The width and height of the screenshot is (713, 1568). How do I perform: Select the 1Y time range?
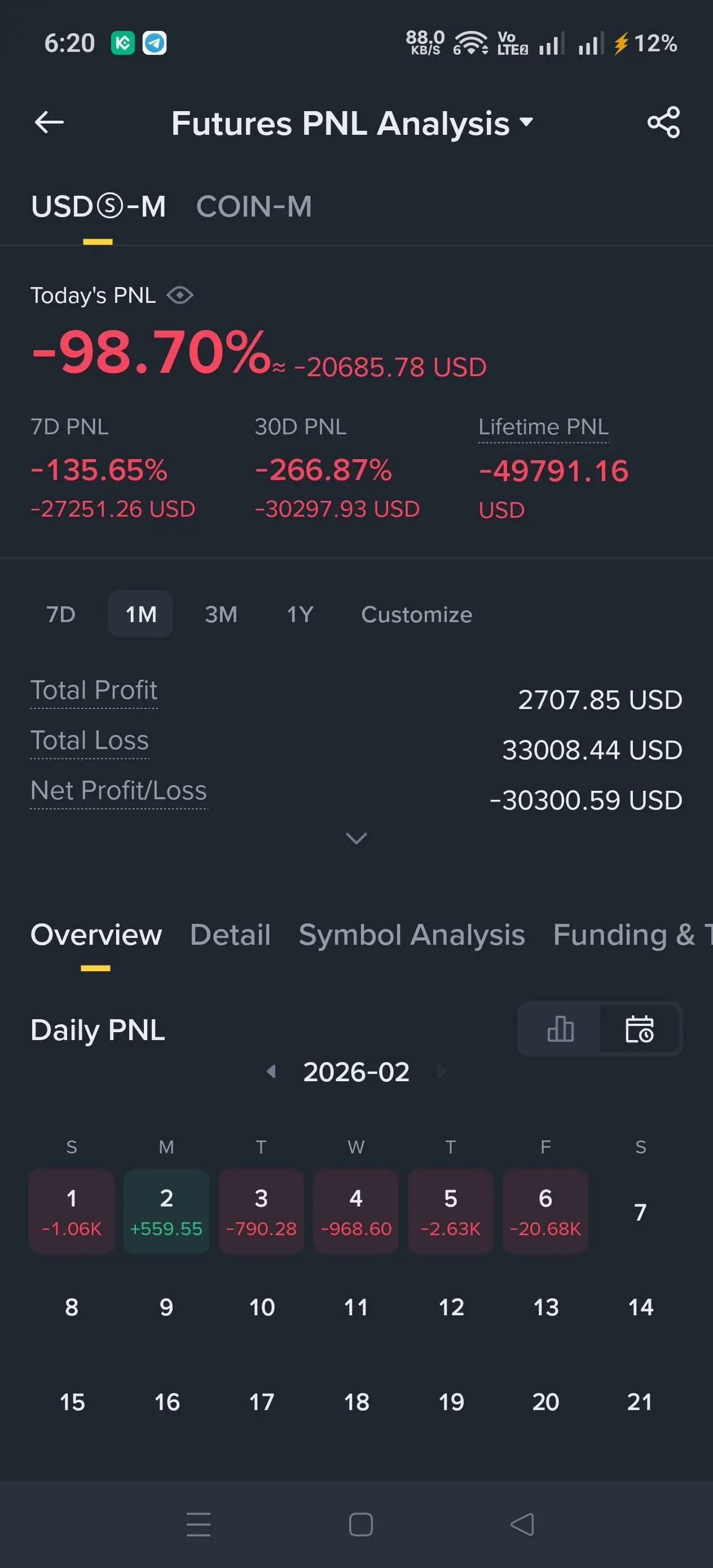[x=300, y=614]
